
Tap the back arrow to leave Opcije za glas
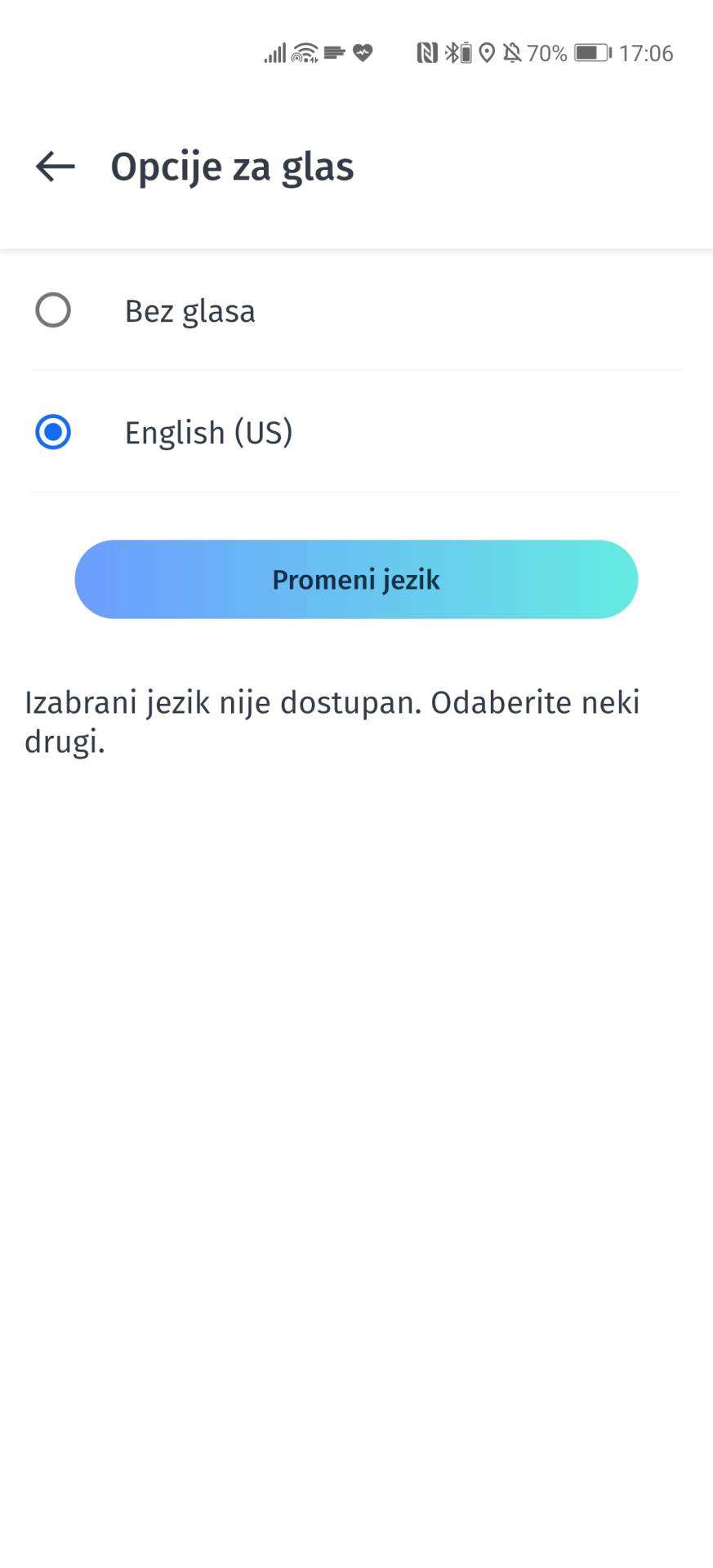click(53, 167)
